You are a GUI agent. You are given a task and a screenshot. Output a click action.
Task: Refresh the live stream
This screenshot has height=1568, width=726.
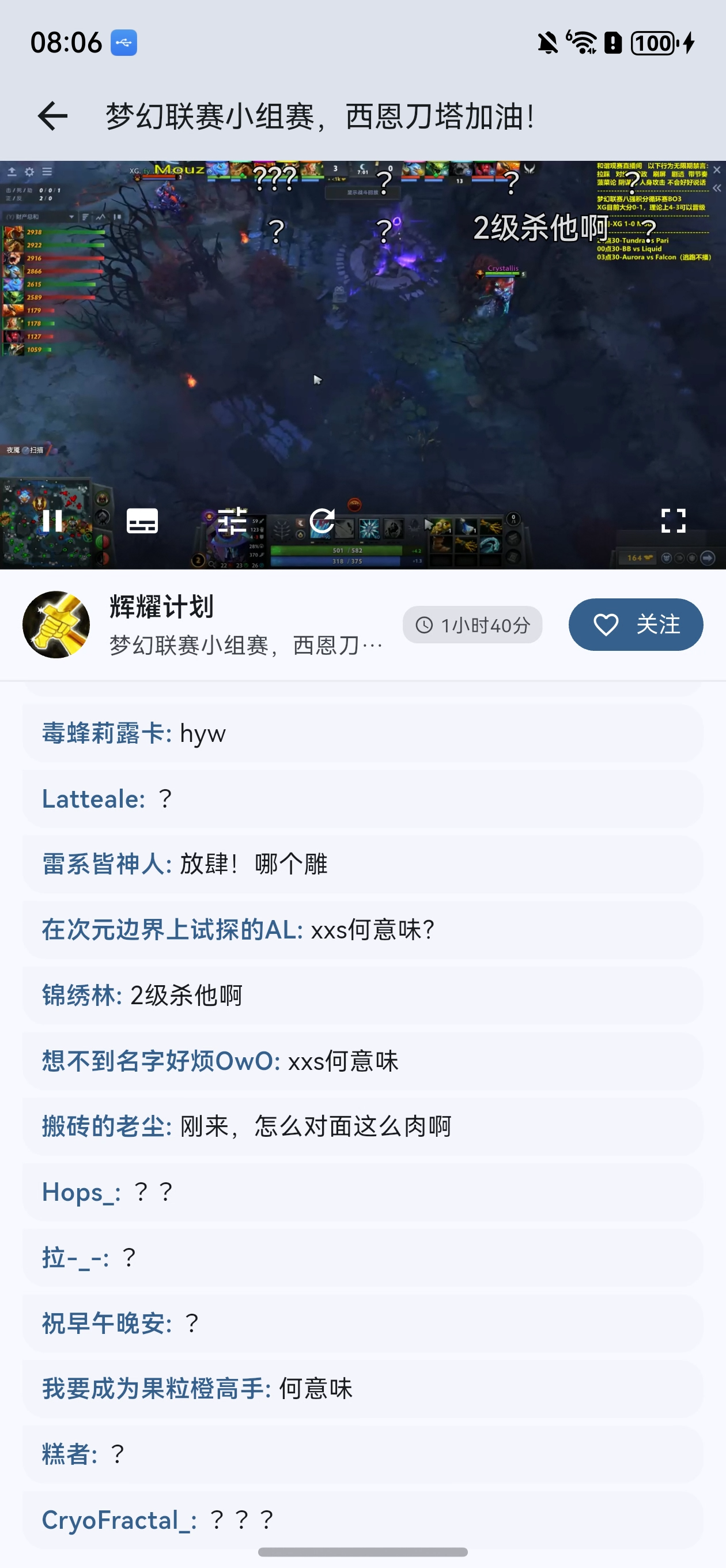tap(324, 521)
